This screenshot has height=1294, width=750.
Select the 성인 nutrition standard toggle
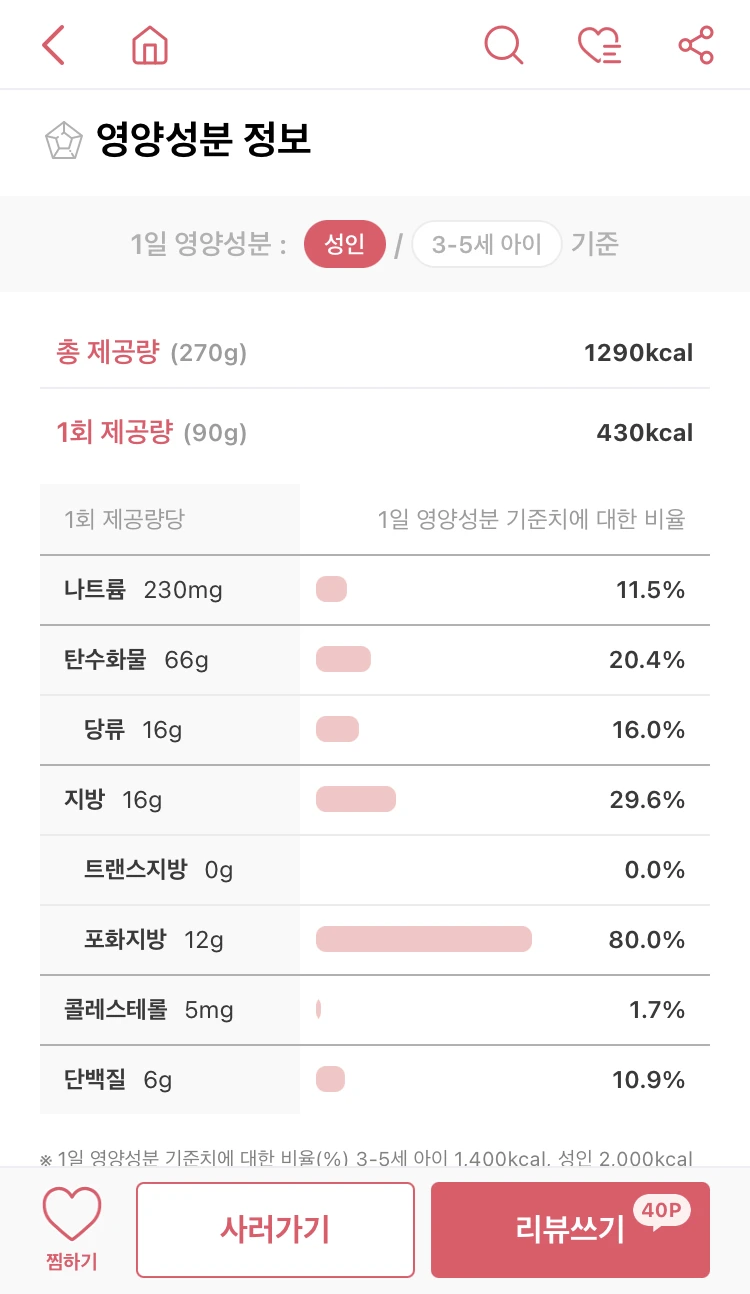click(344, 244)
